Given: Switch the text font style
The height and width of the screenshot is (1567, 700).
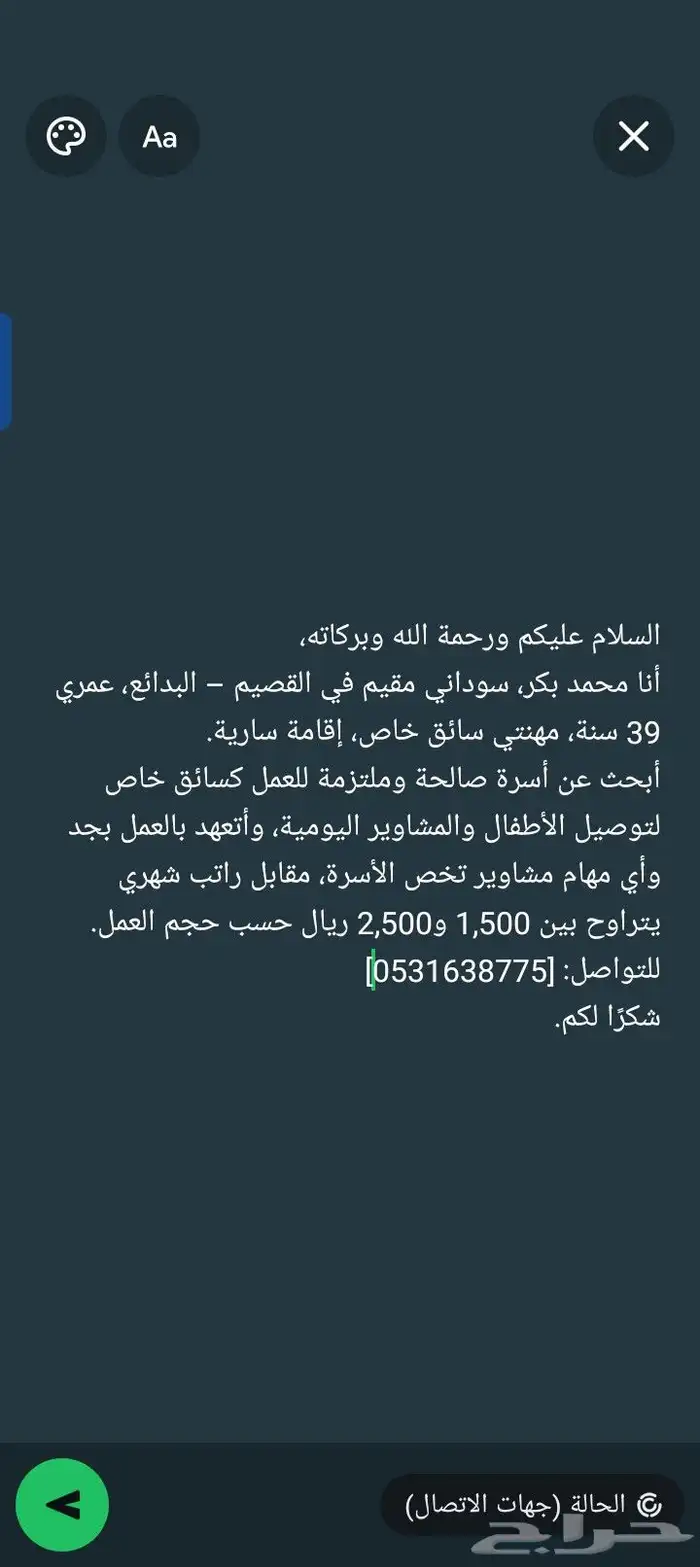Looking at the screenshot, I should pyautogui.click(x=159, y=136).
